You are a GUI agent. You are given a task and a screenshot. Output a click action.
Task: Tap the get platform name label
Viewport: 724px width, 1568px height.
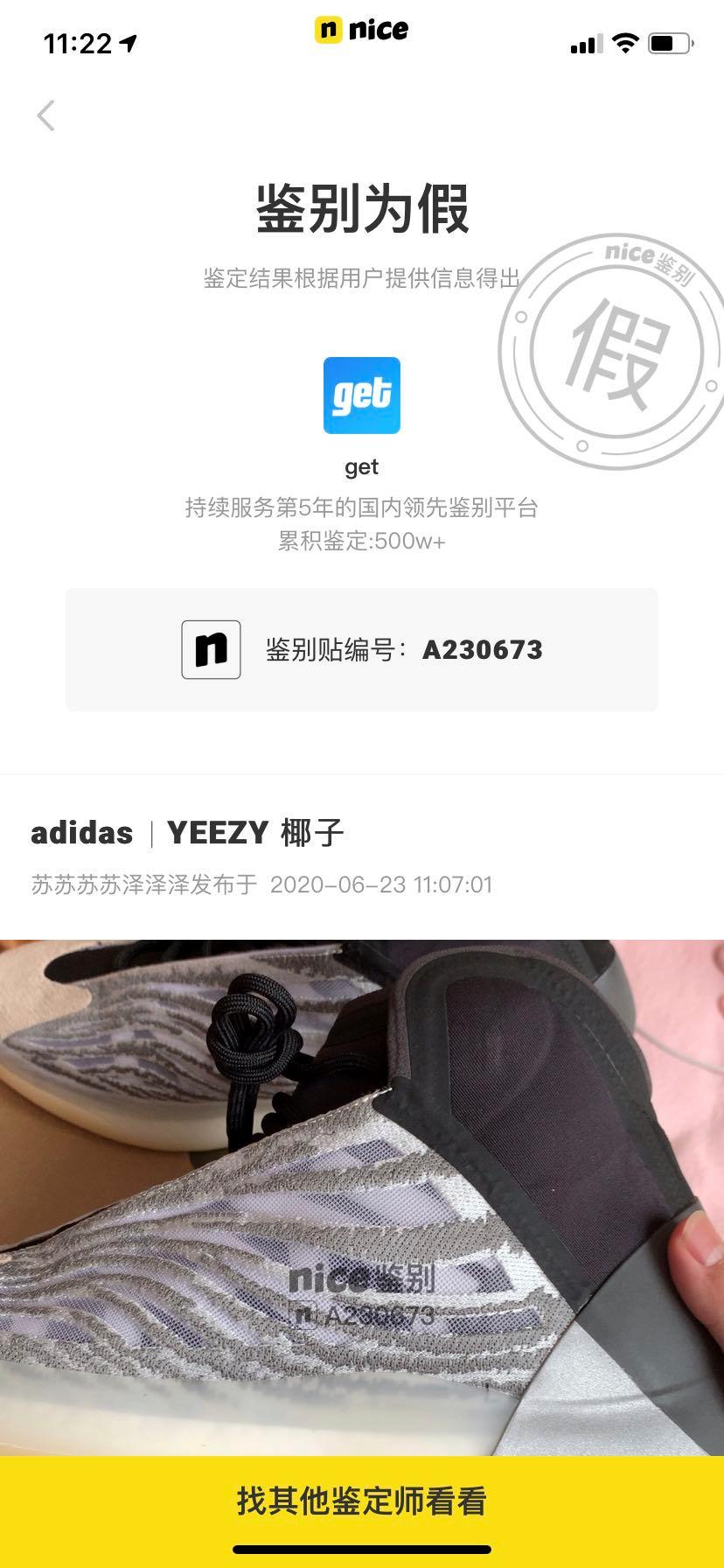[x=362, y=466]
